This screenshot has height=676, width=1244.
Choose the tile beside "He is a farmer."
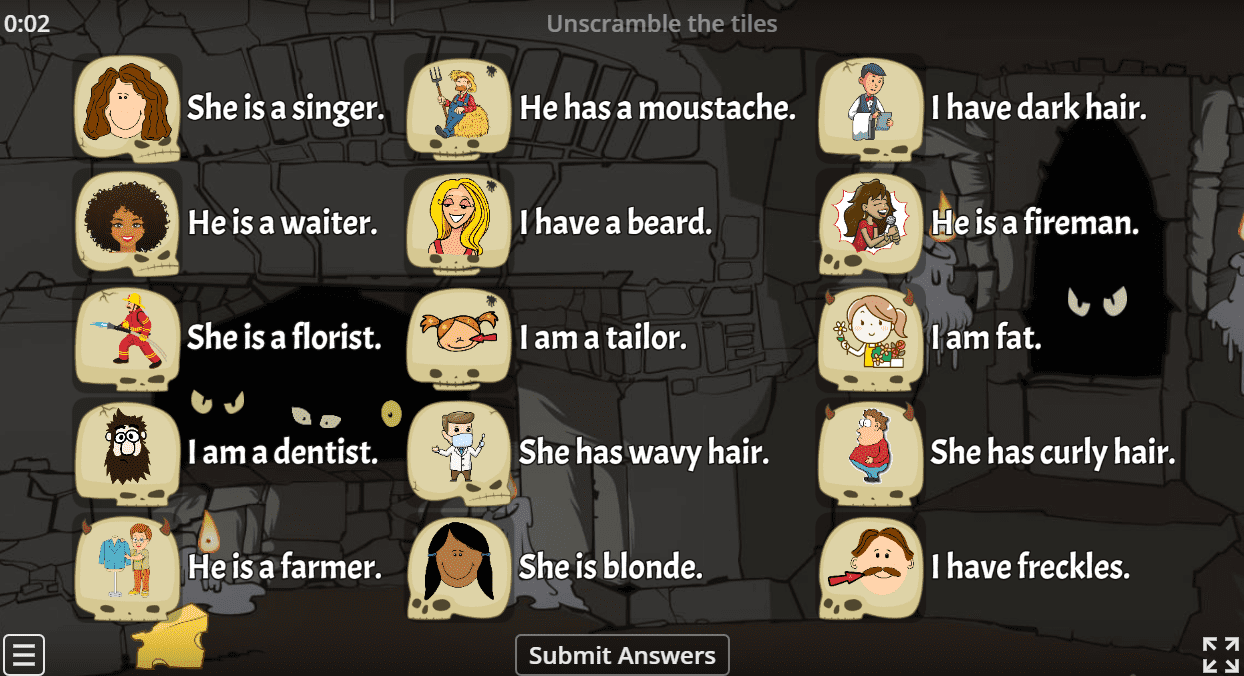(x=127, y=567)
